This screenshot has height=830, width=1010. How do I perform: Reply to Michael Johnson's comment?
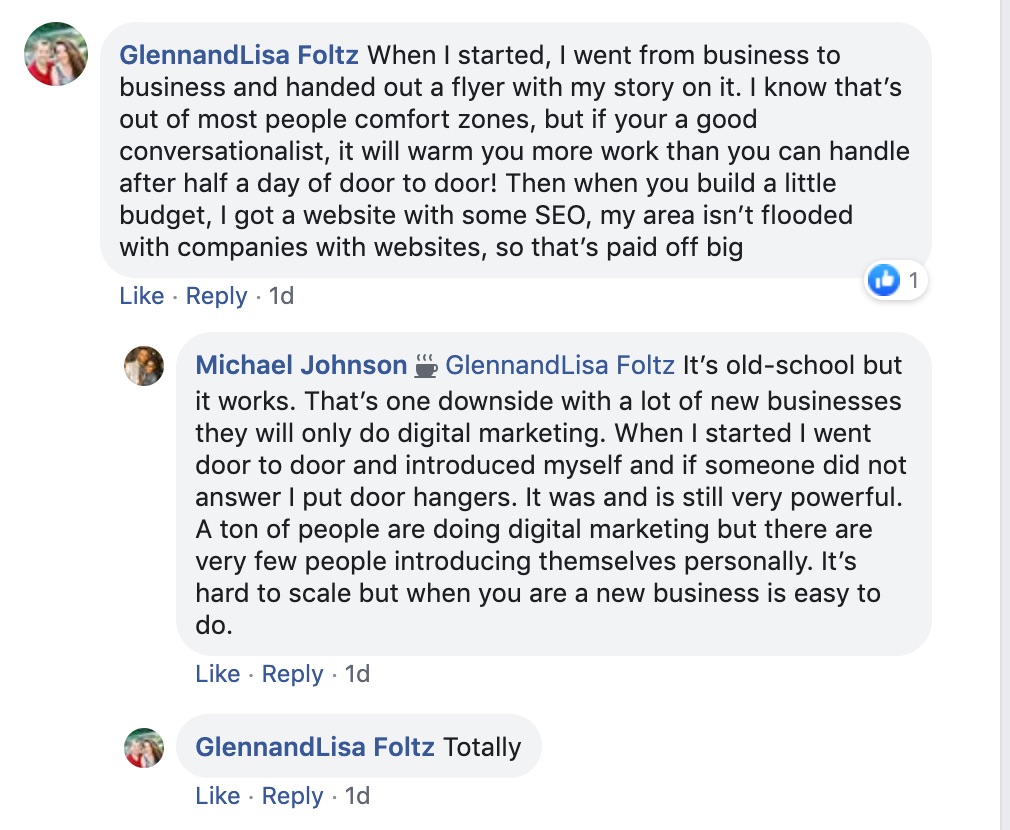[292, 674]
